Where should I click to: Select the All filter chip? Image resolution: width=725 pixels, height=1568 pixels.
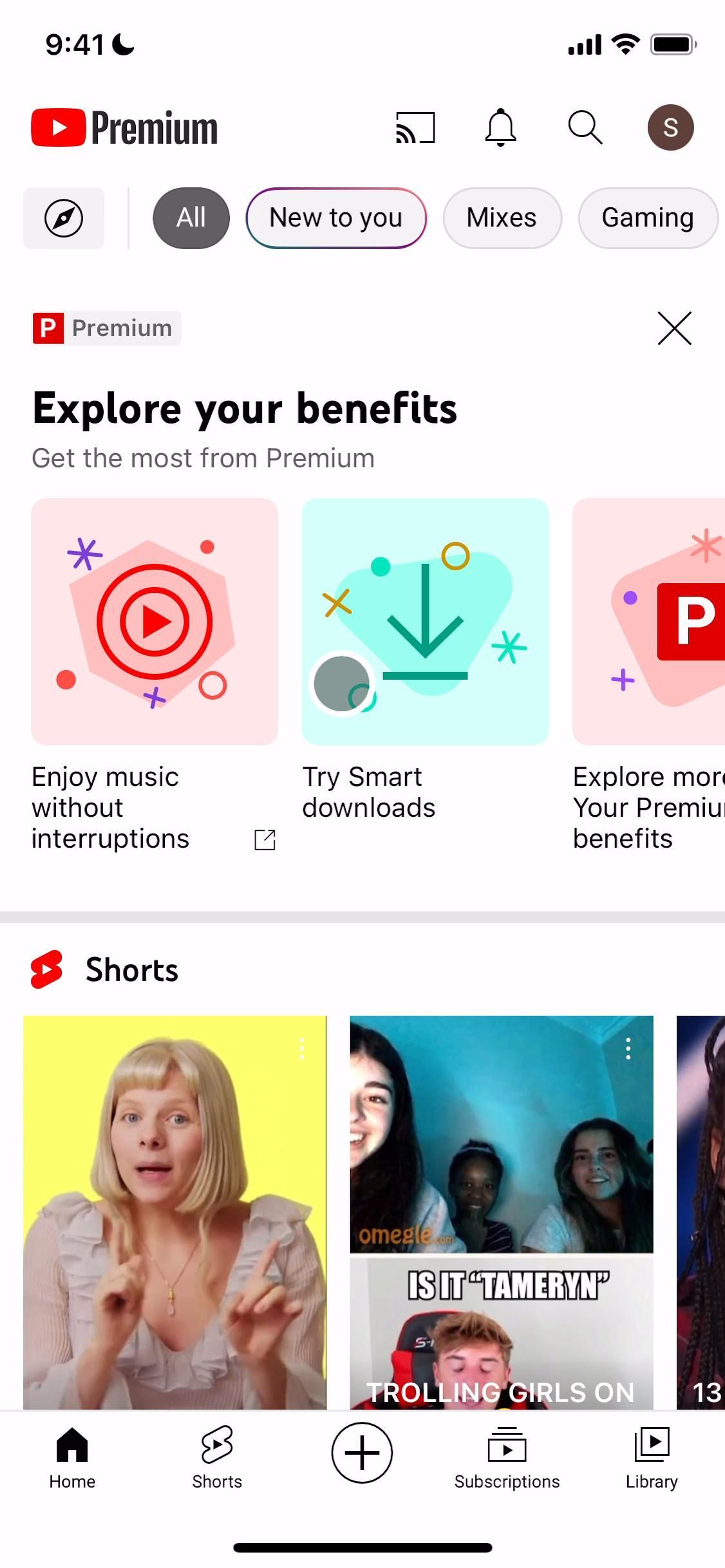191,218
